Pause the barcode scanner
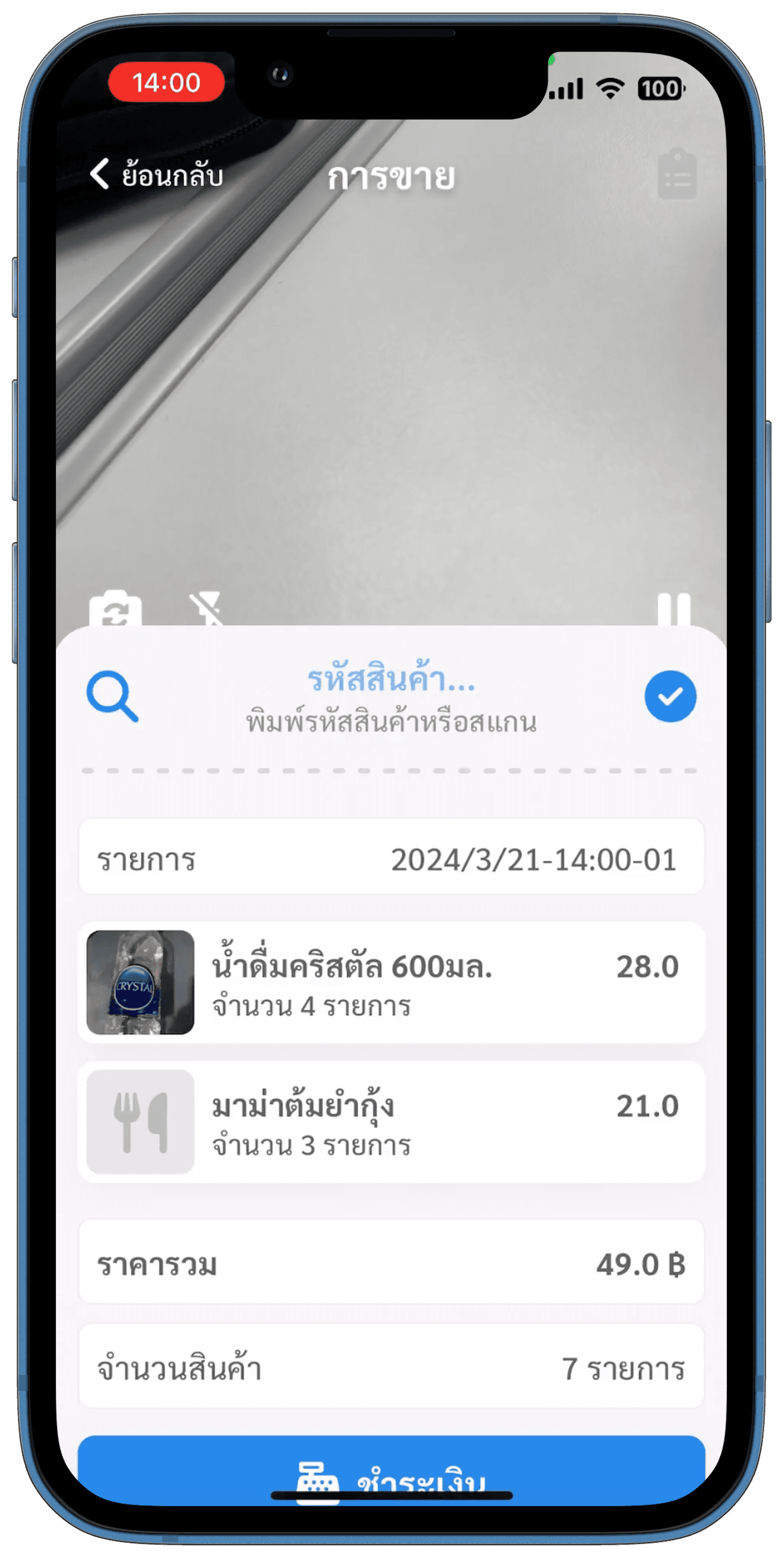 tap(674, 610)
